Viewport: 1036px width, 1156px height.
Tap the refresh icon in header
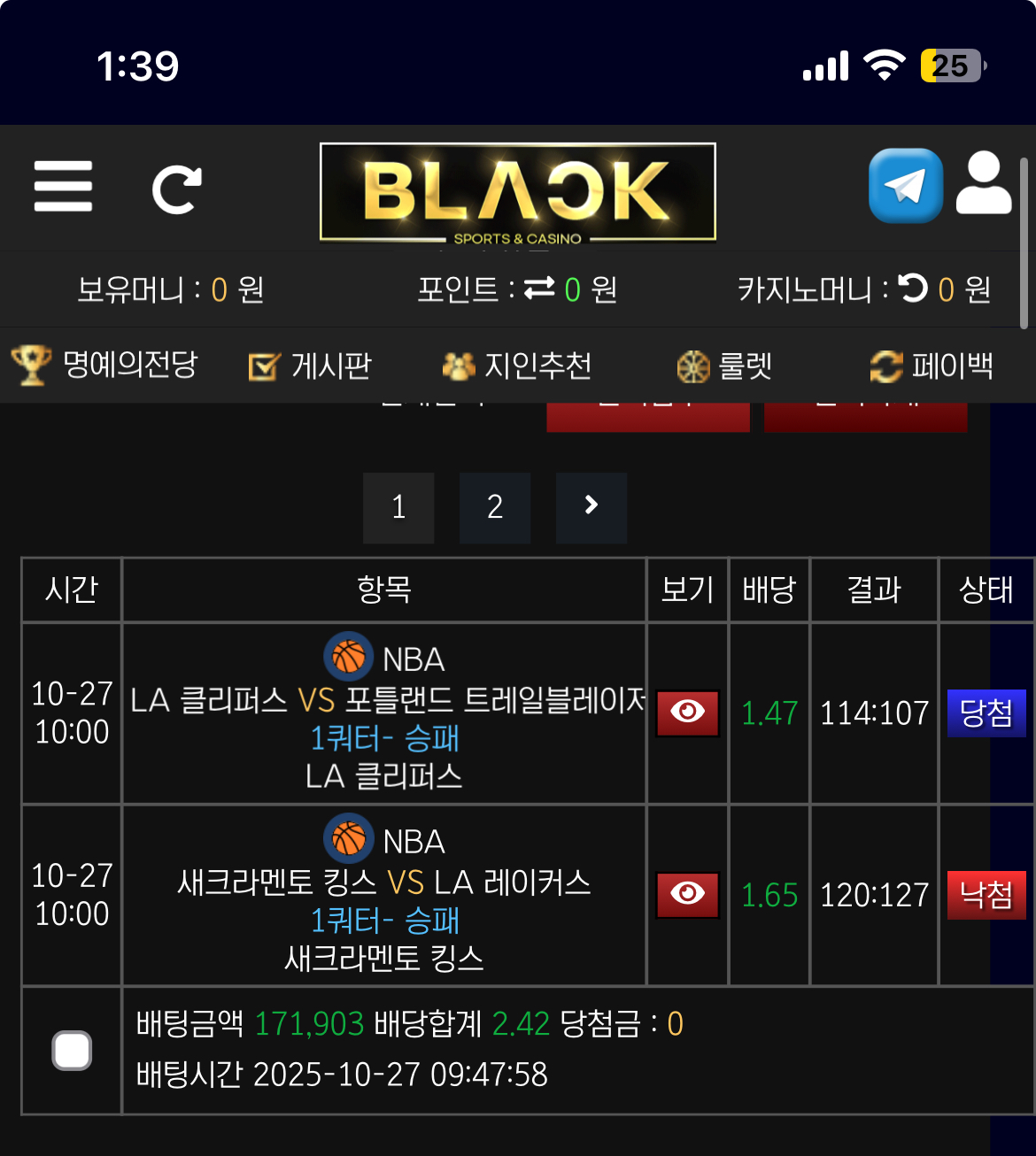pos(177,189)
